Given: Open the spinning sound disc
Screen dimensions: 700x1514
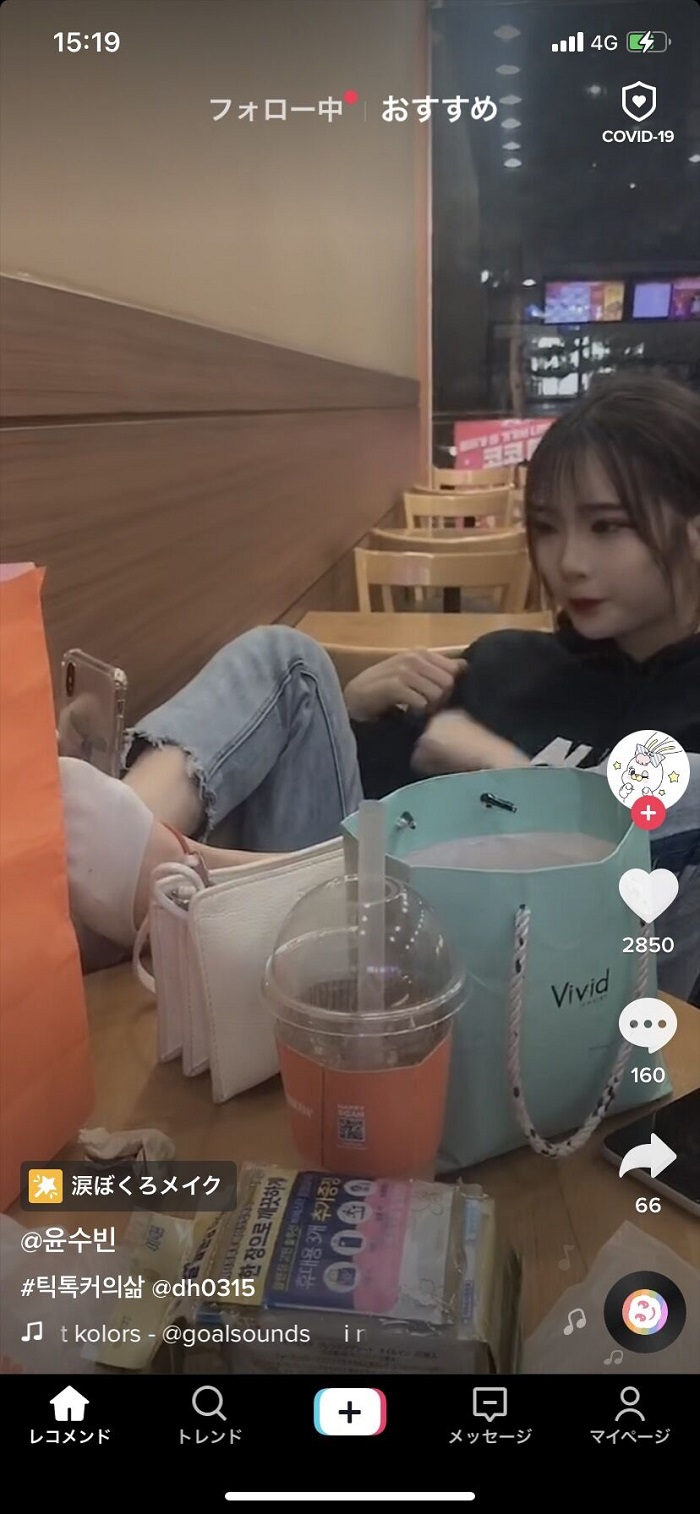Looking at the screenshot, I should click(645, 1312).
